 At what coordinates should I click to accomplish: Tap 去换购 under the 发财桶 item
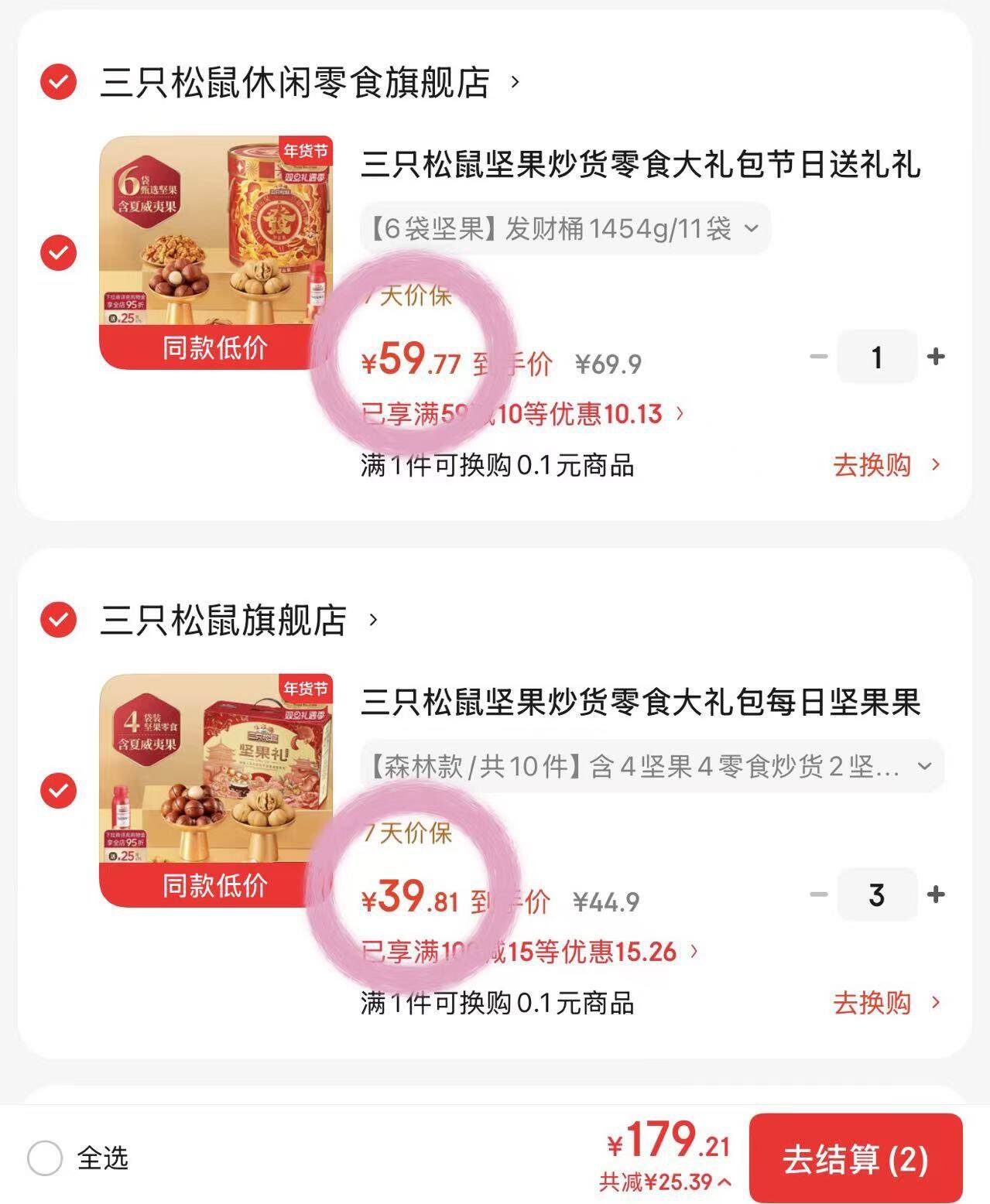886,465
